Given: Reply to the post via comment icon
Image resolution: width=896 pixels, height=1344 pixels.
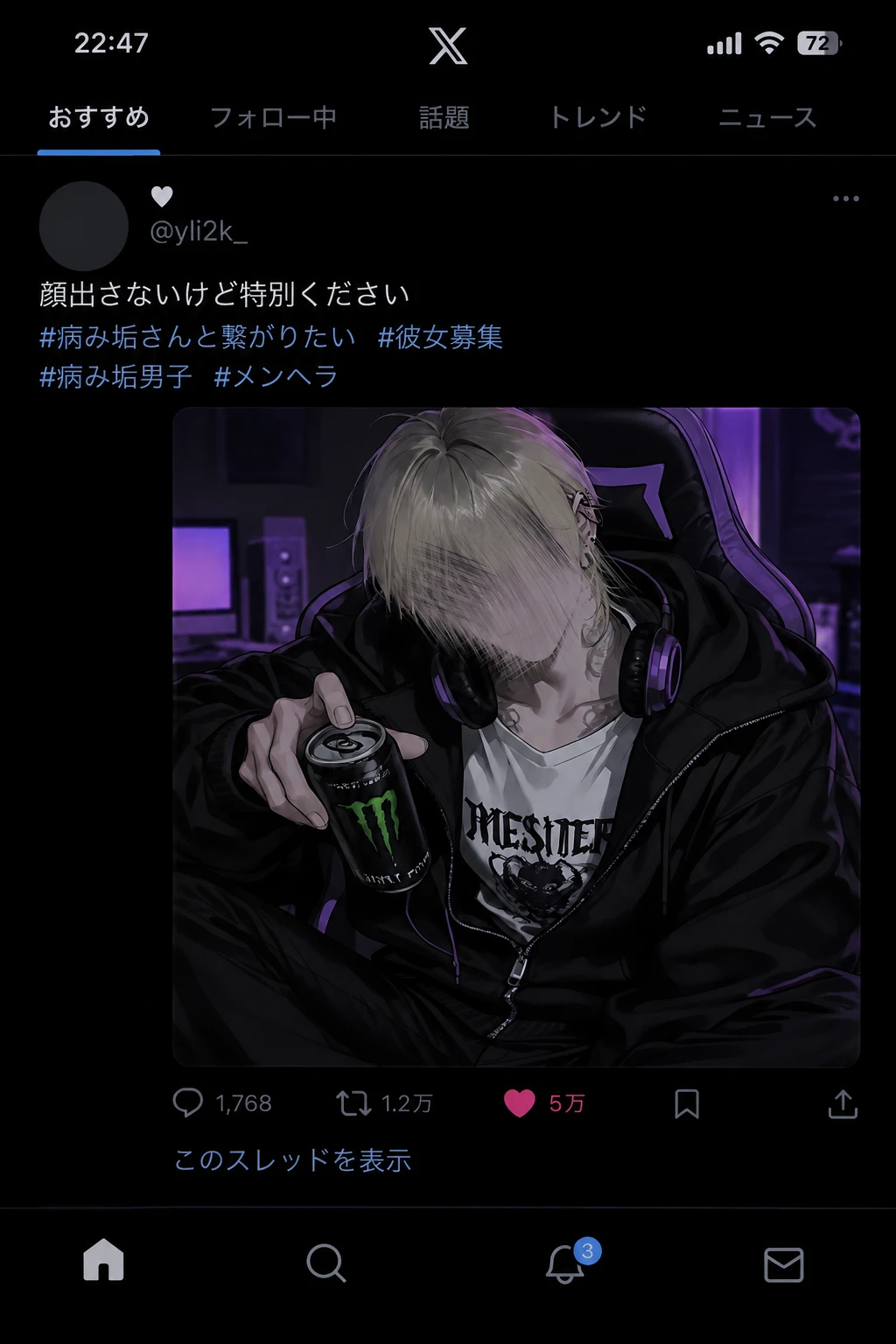Looking at the screenshot, I should click(187, 1102).
